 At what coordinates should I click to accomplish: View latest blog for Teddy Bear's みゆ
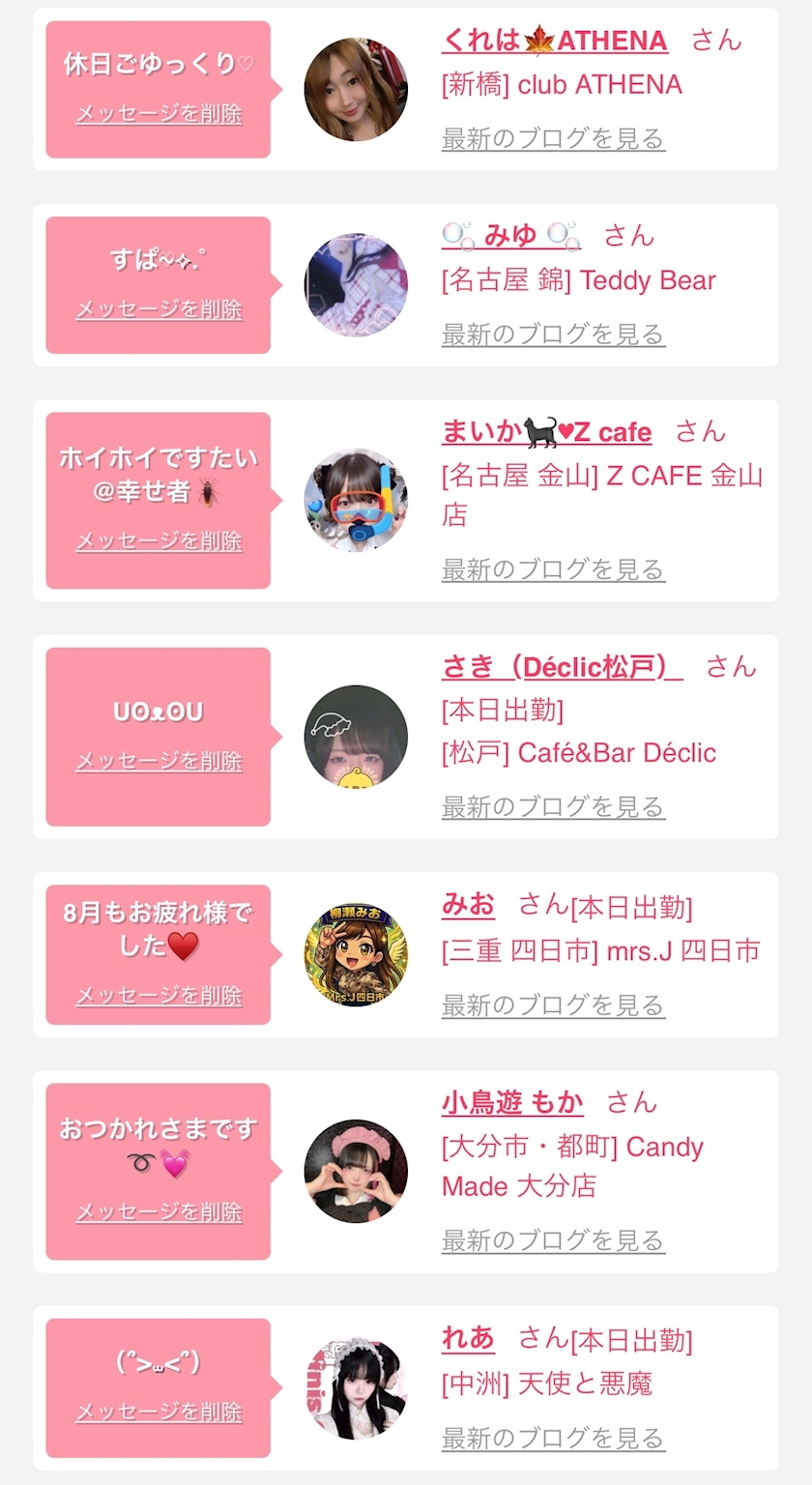point(553,335)
